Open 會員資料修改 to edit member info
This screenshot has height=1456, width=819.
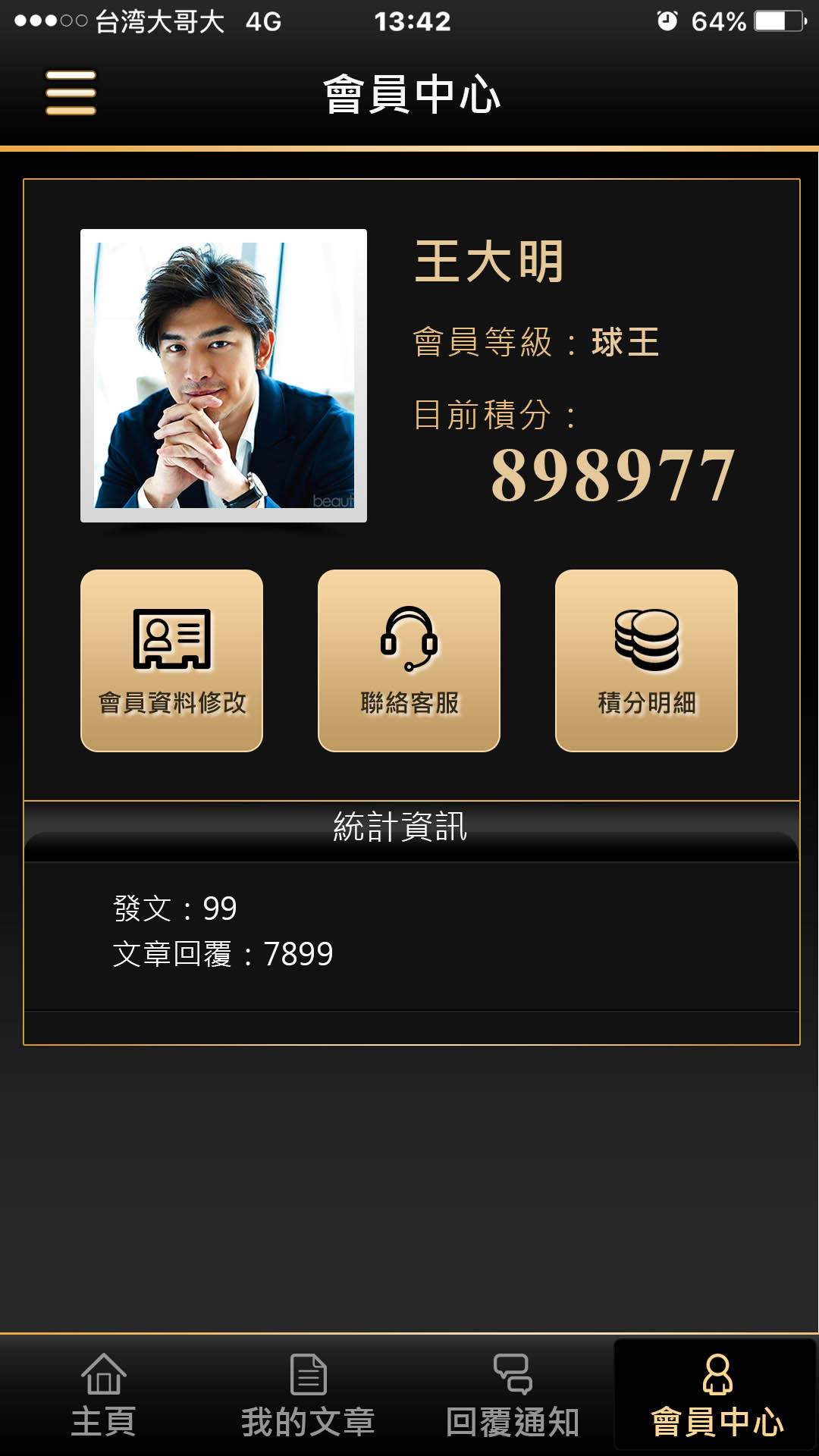172,661
